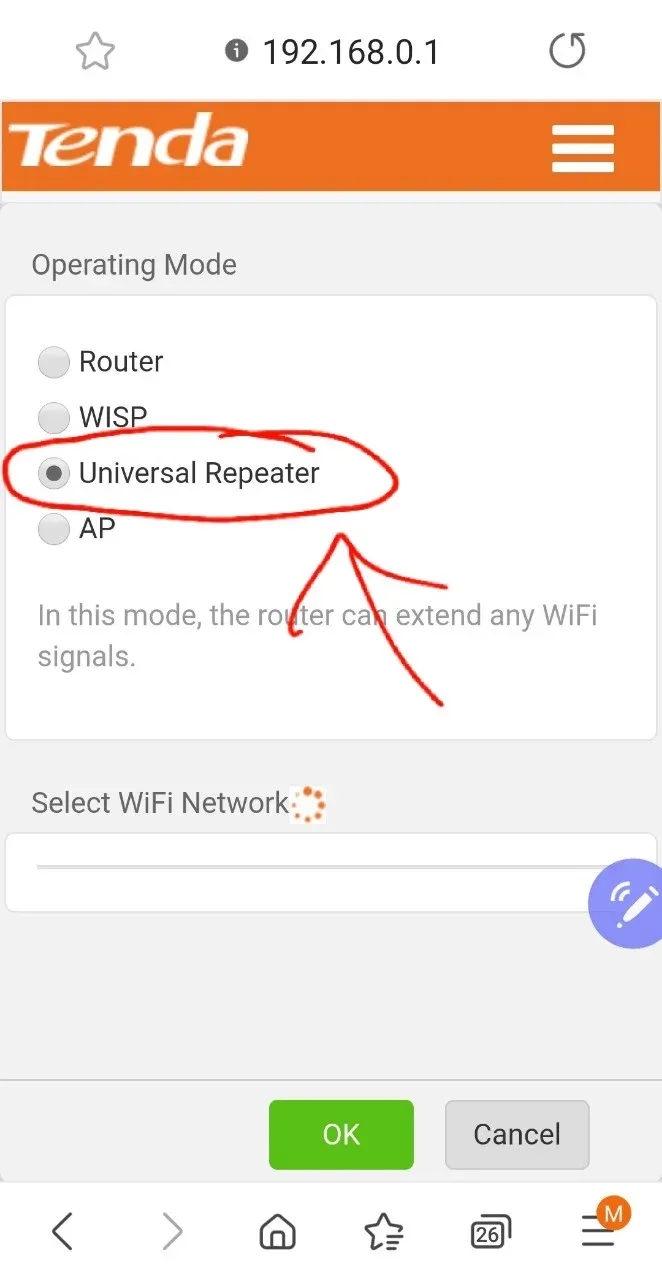This screenshot has height=1280, width=662.
Task: Choose WISP operating mode
Action: [x=54, y=416]
